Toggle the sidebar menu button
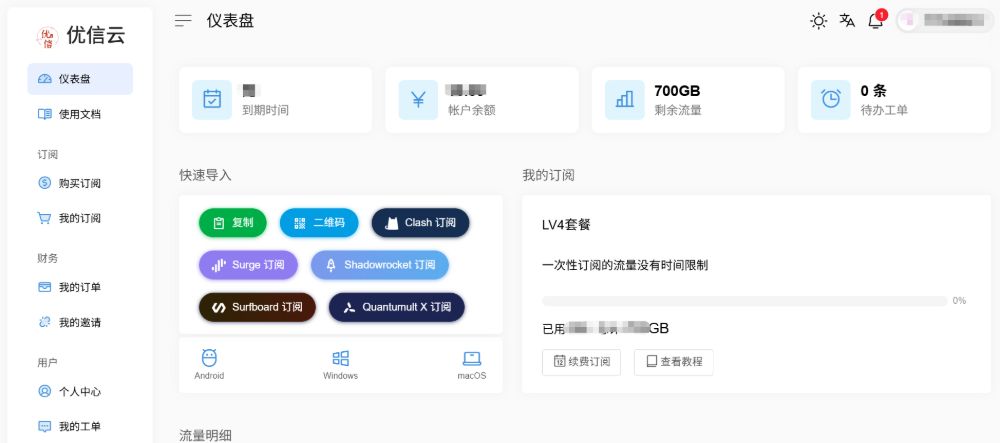 183,21
